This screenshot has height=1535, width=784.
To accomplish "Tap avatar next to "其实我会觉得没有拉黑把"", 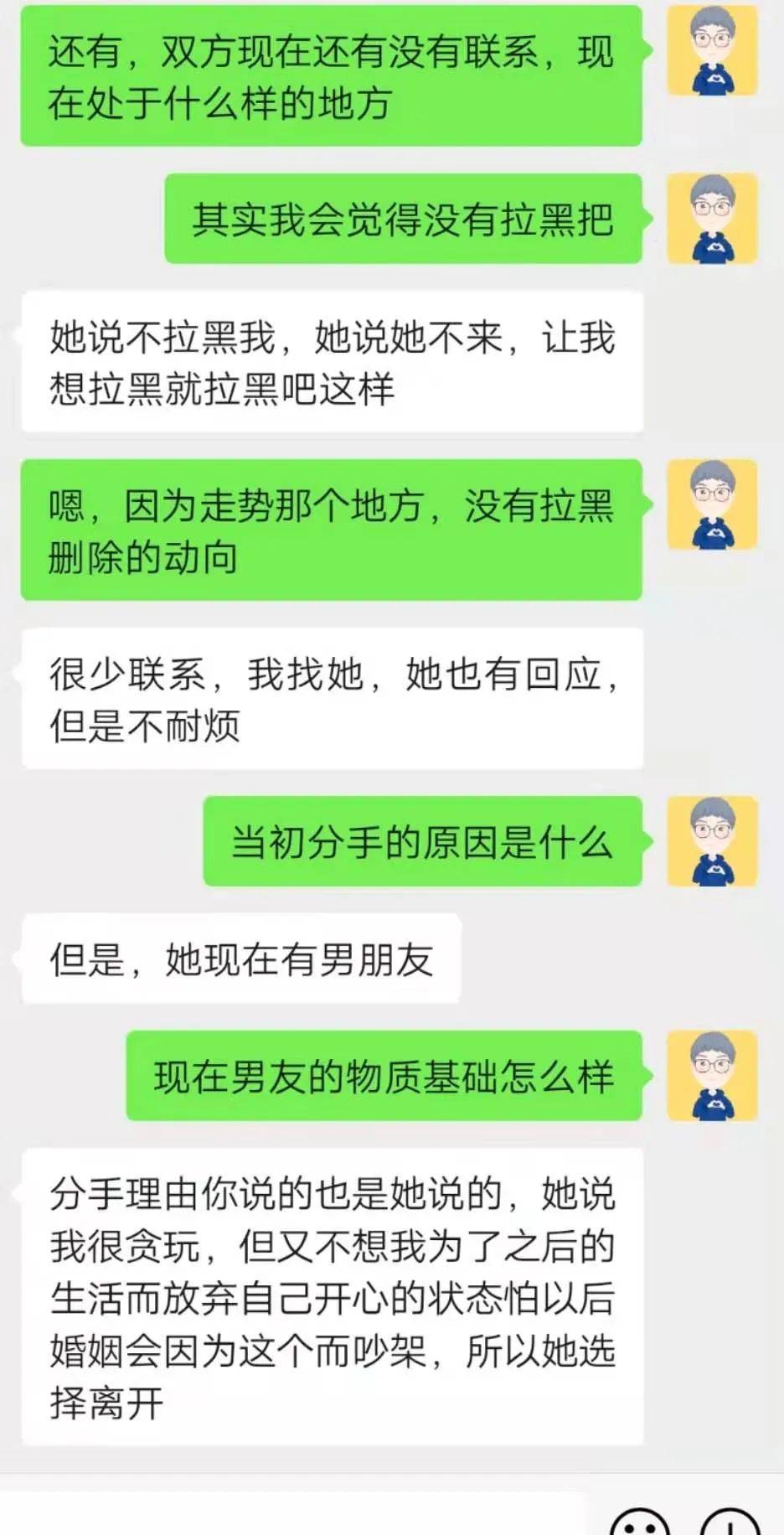I will 712,219.
